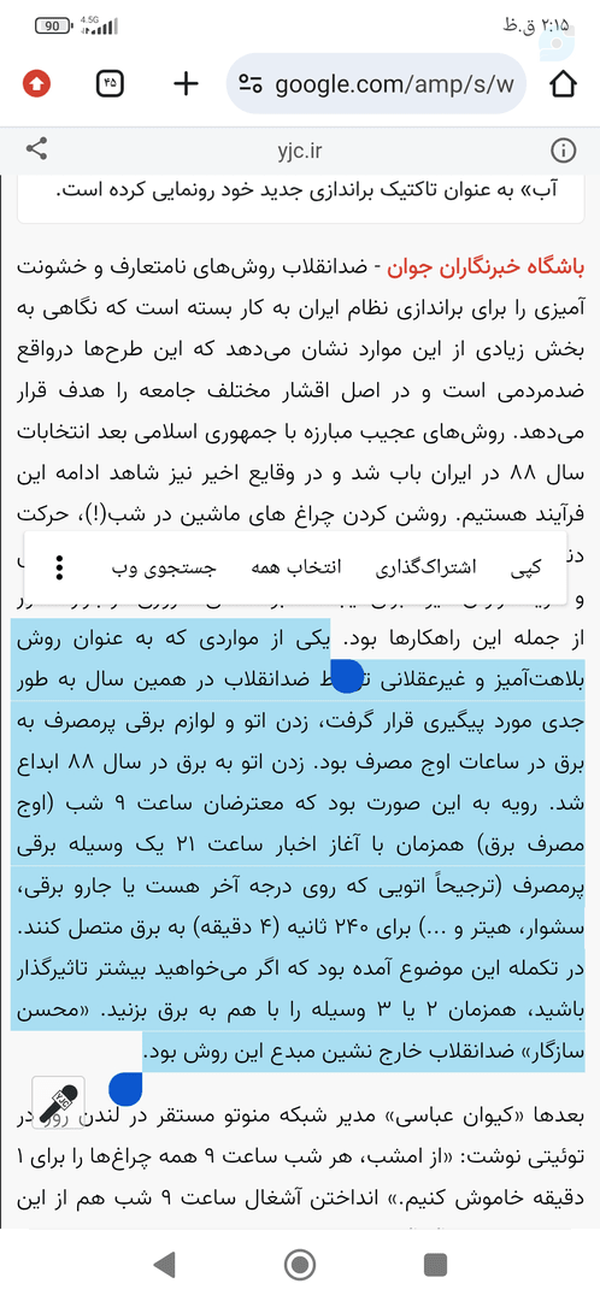Open the AMP page info icon
Image resolution: width=600 pixels, height=1301 pixels.
click(x=563, y=151)
